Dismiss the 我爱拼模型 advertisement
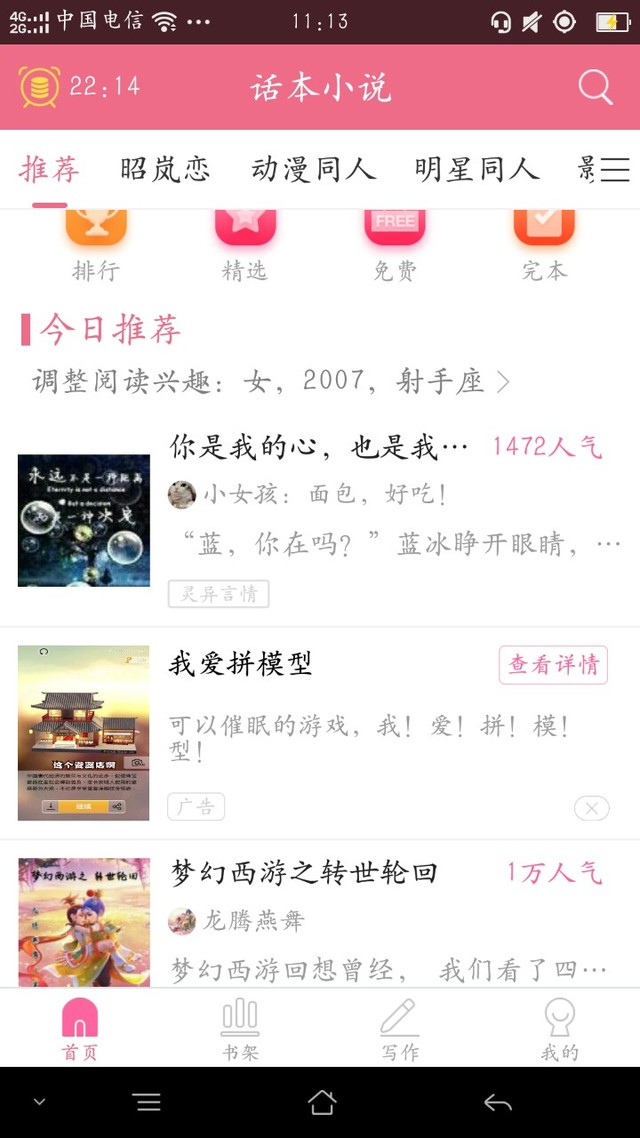 click(x=591, y=809)
